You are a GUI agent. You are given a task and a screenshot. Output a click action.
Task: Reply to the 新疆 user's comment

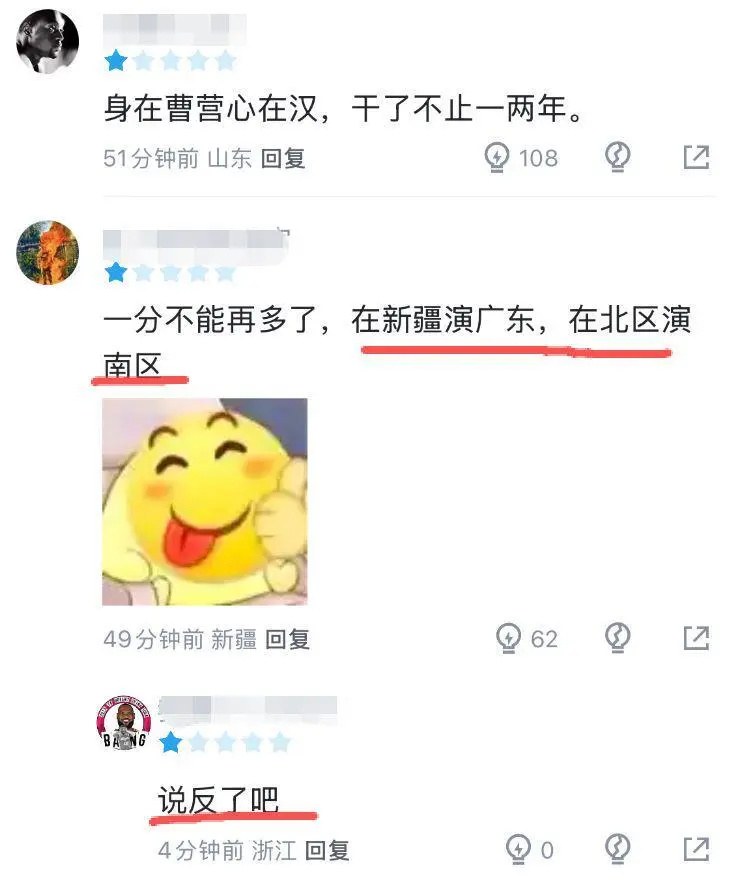coord(287,639)
